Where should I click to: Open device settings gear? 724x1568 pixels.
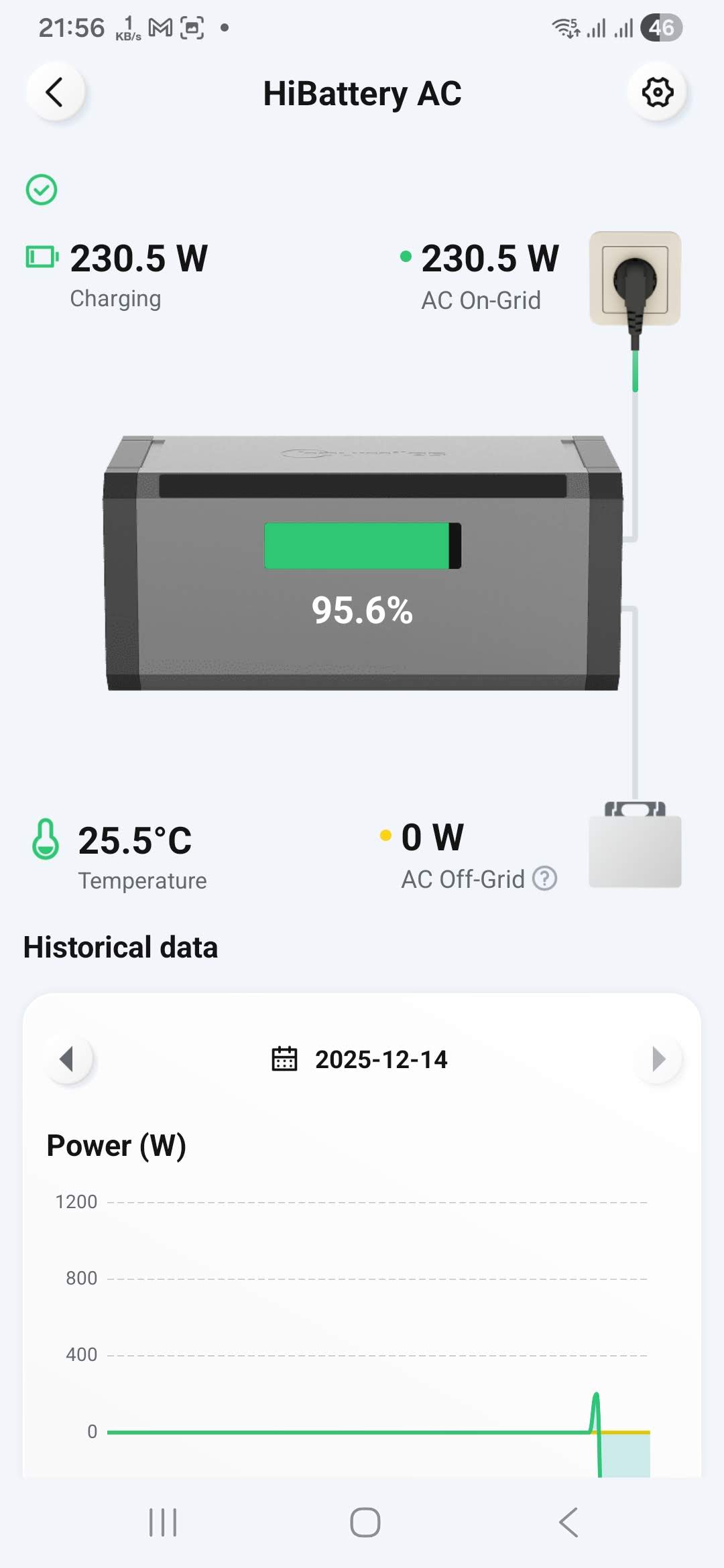(657, 92)
